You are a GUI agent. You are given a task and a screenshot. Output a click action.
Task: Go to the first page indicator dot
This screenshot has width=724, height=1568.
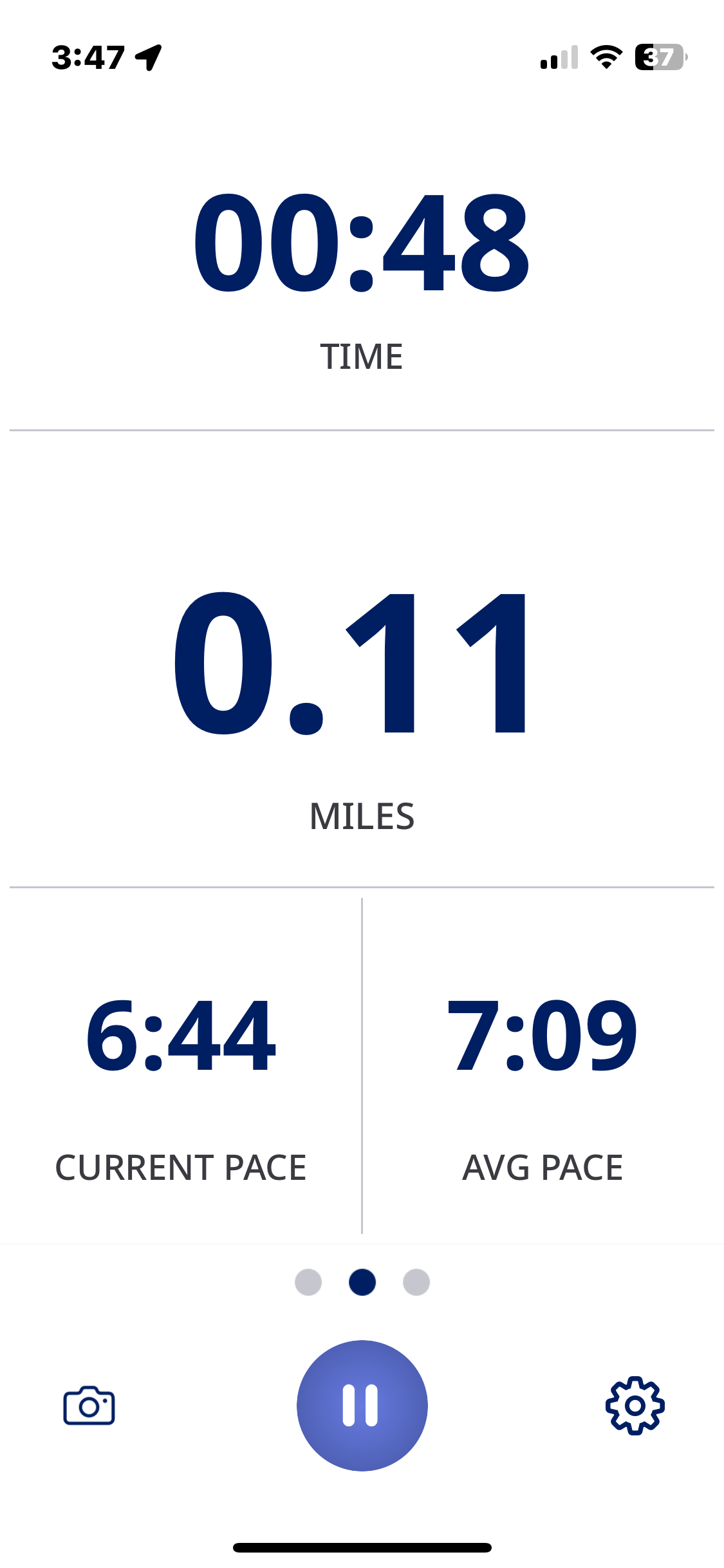pyautogui.click(x=308, y=1282)
